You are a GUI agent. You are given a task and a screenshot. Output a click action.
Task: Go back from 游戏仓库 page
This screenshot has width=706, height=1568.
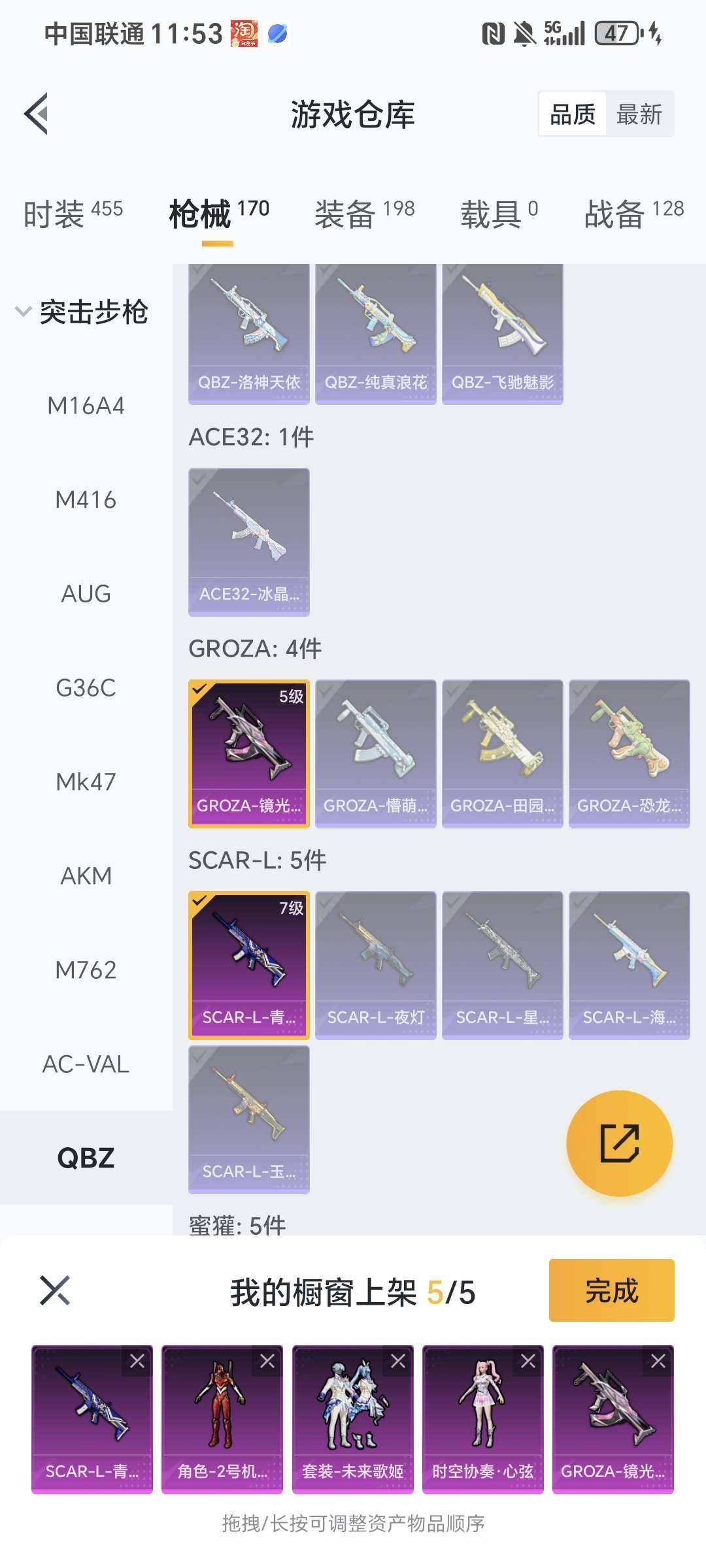click(37, 114)
